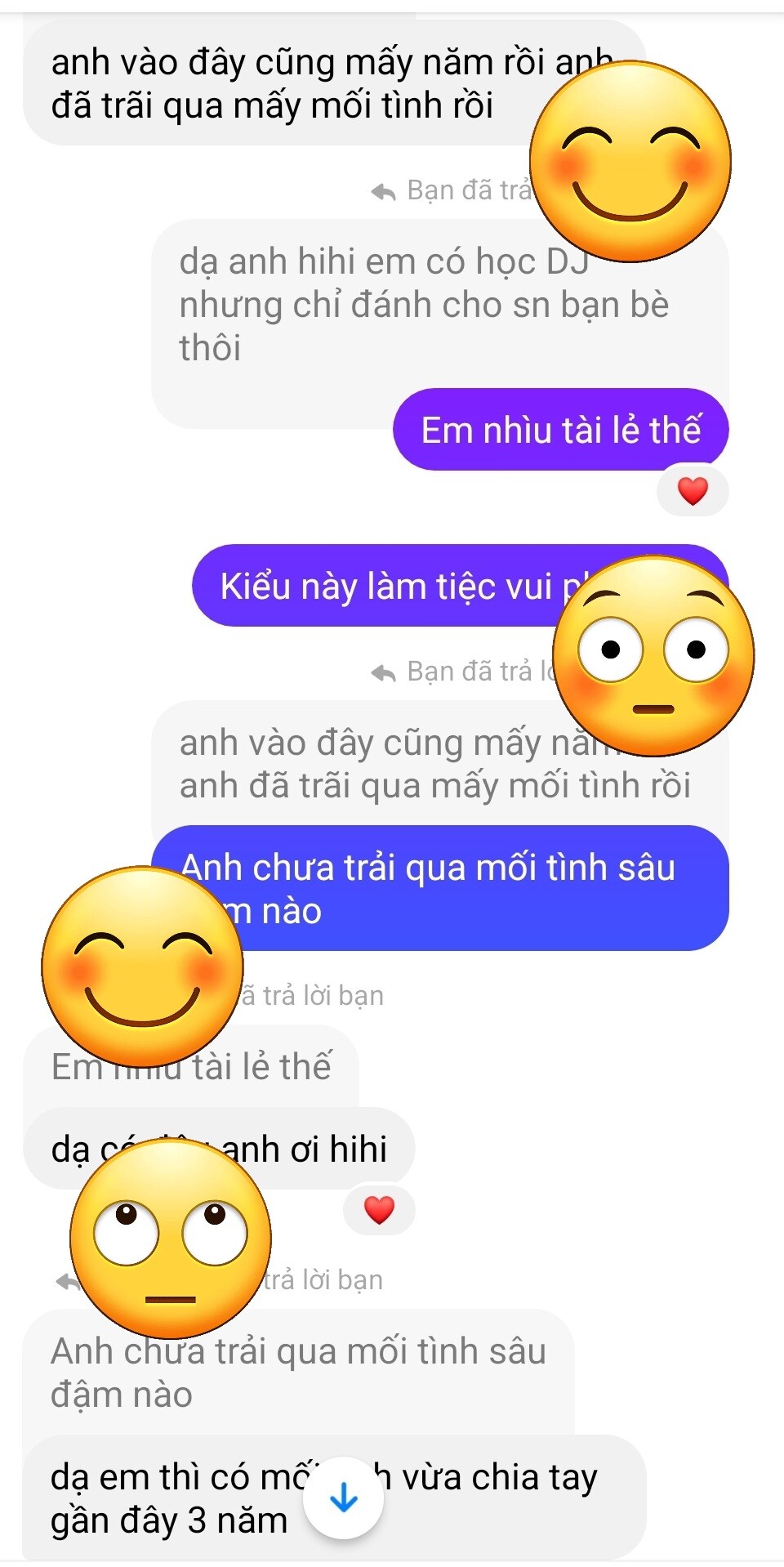Open heart reaction under 'dạ có anh ơi hihi'
The image size is (784, 1567).
[379, 1210]
